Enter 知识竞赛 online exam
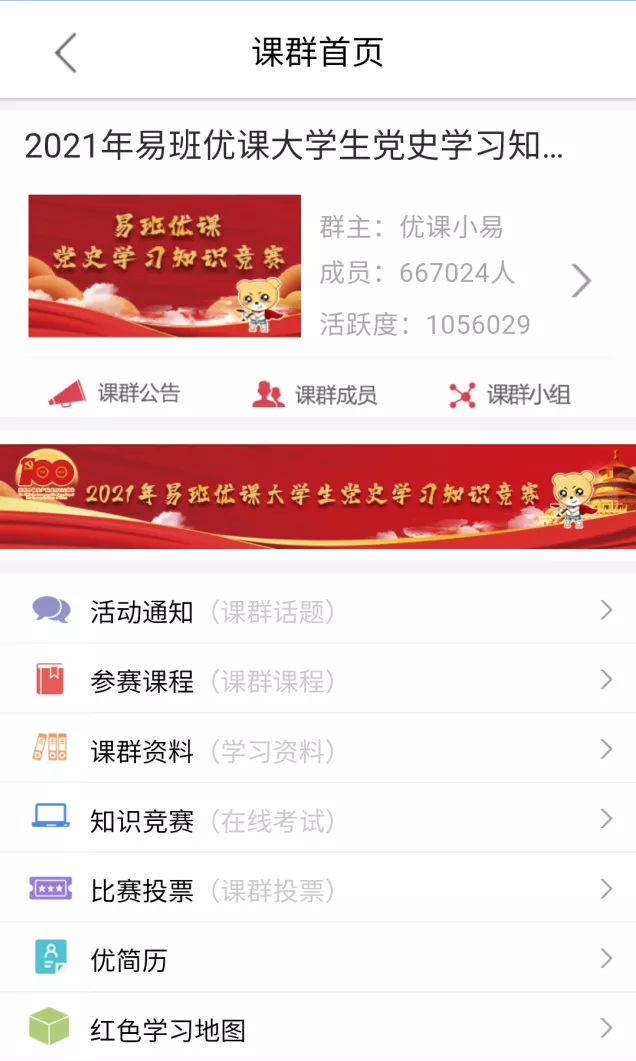 coord(318,821)
